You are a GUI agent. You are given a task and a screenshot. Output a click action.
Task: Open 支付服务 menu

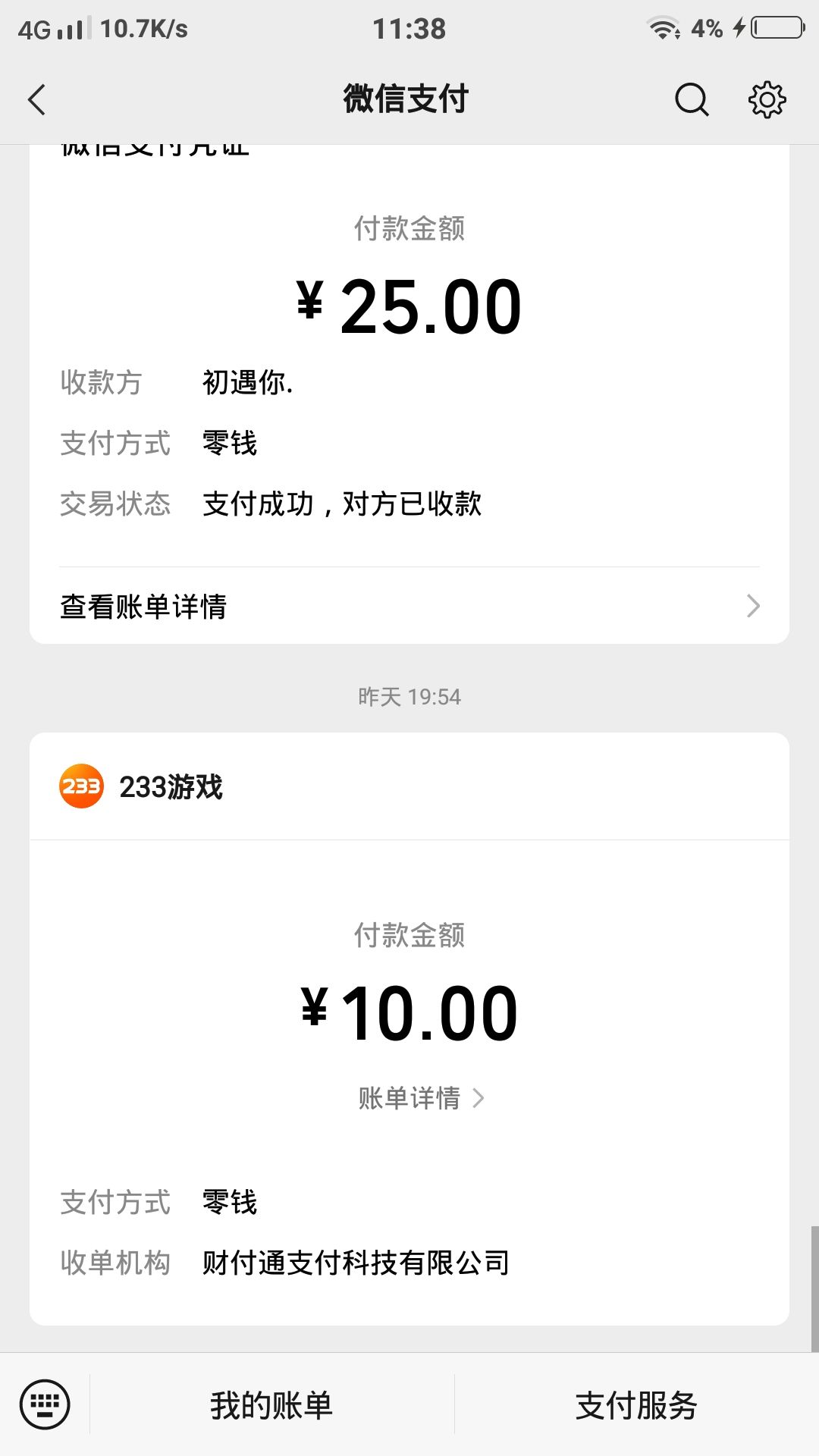tap(635, 1405)
